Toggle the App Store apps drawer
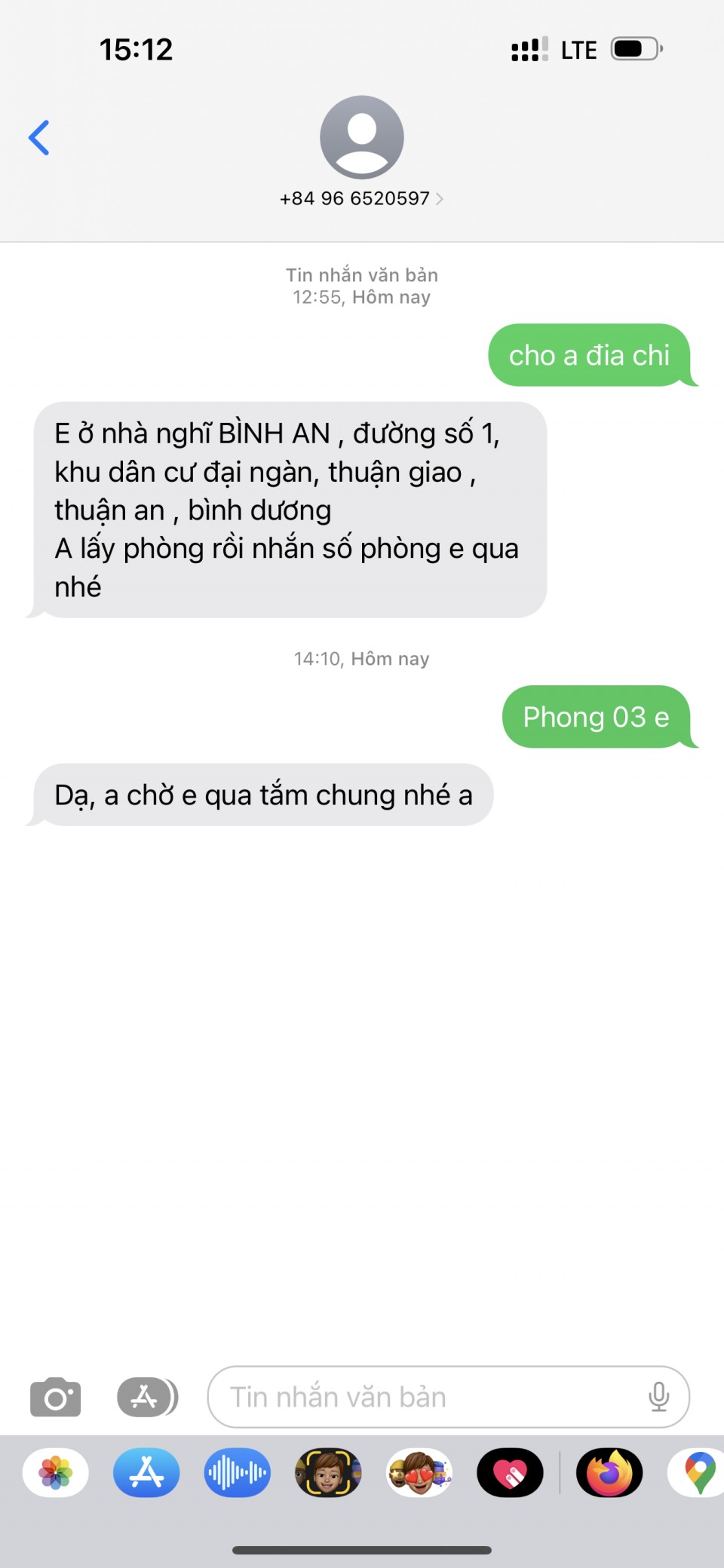The height and width of the screenshot is (1568, 724). (147, 1397)
